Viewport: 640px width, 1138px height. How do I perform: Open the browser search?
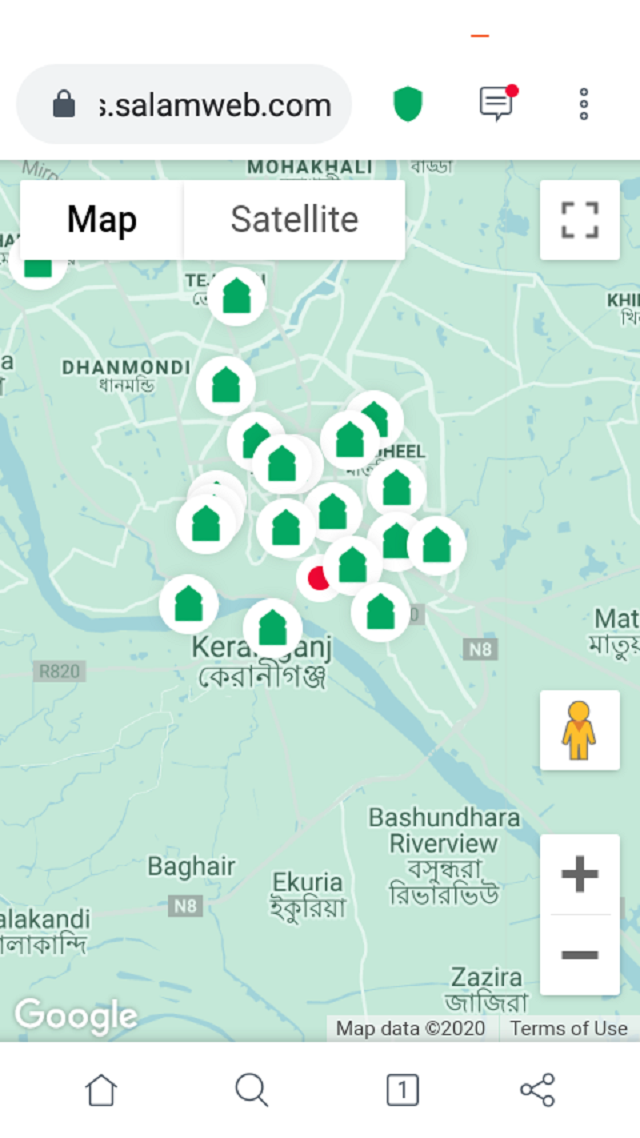point(251,1090)
